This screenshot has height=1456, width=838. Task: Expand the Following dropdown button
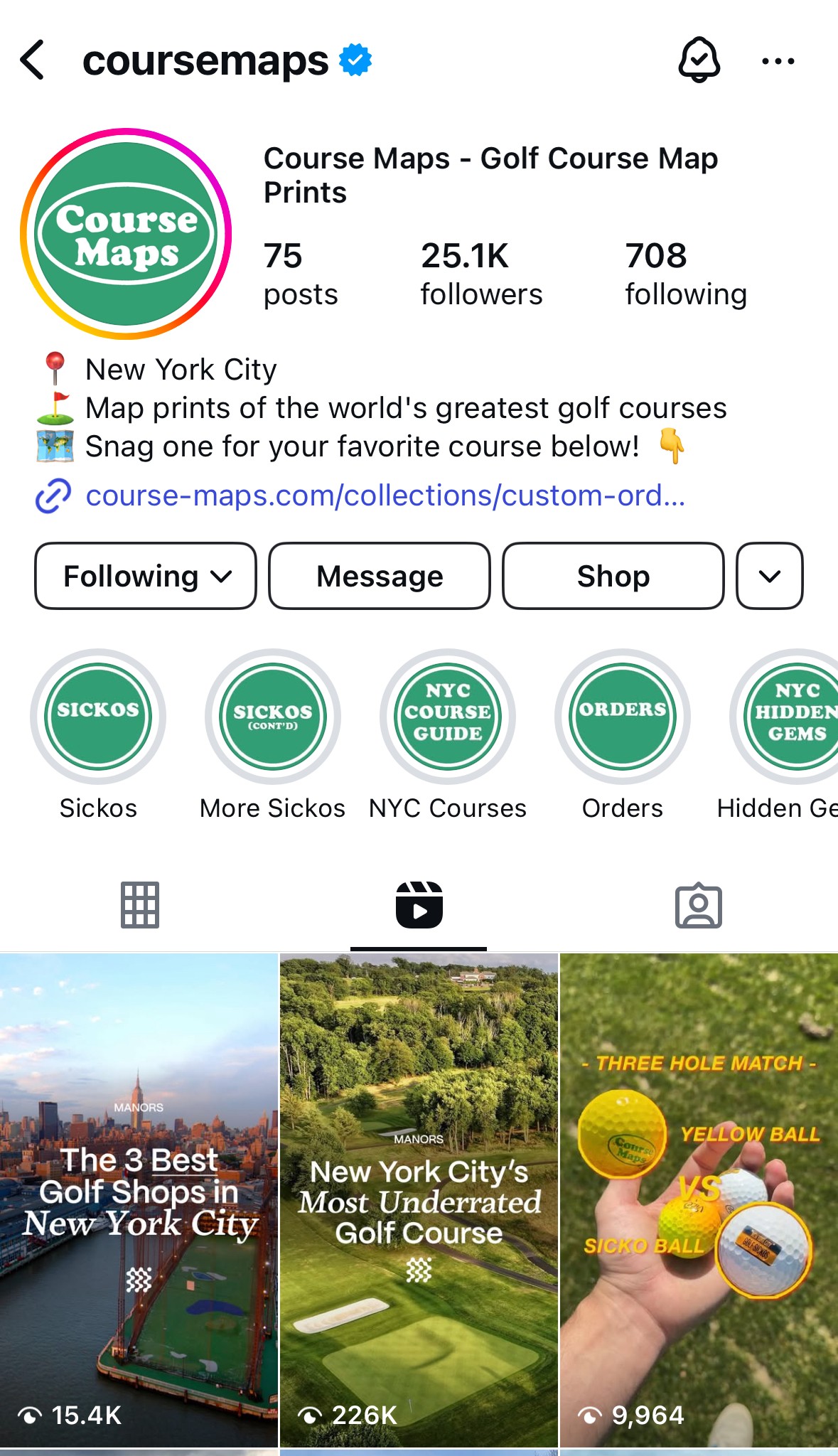point(146,576)
